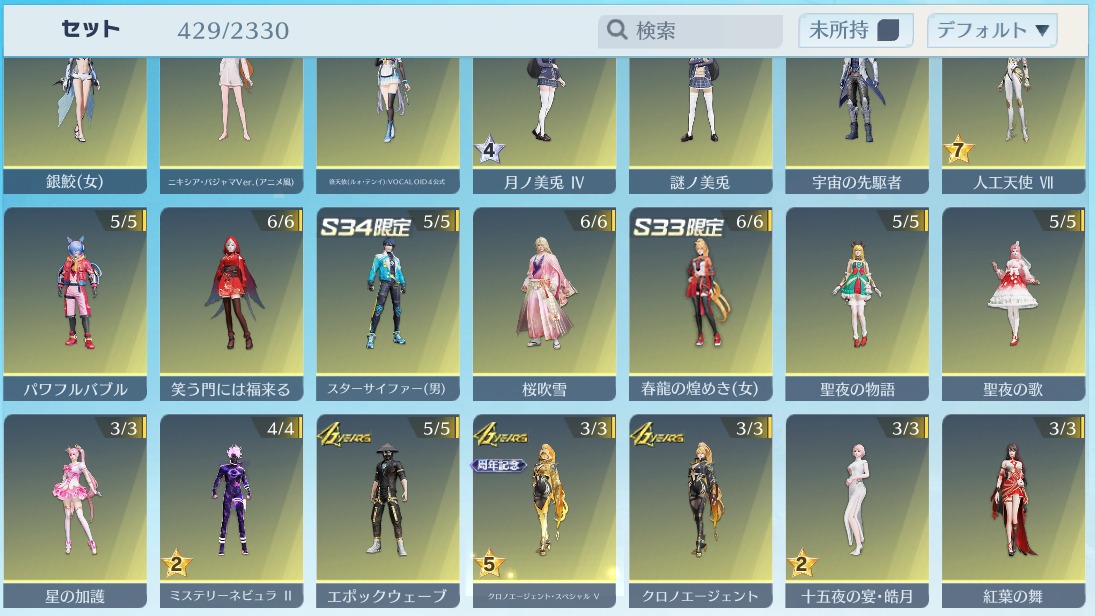Screen dimensions: 1095x616
Task: Select 春龍の煌めき(女) set
Action: 700,304
